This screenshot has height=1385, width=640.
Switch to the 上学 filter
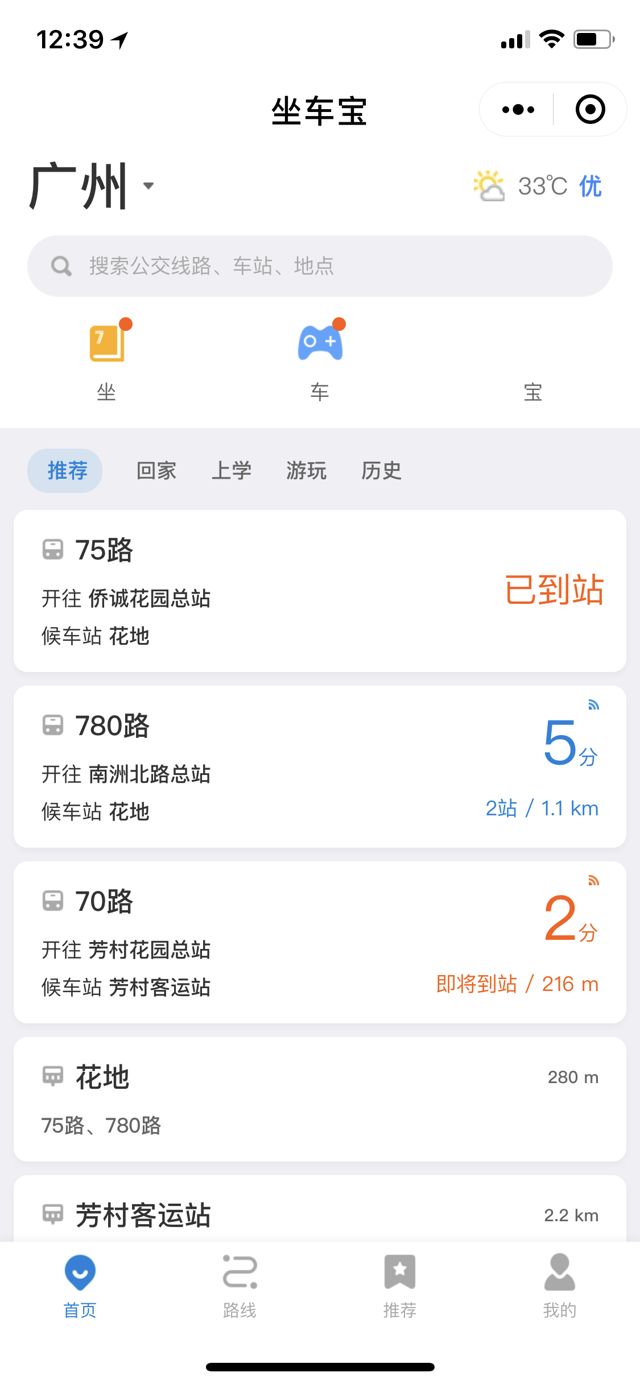coord(231,471)
